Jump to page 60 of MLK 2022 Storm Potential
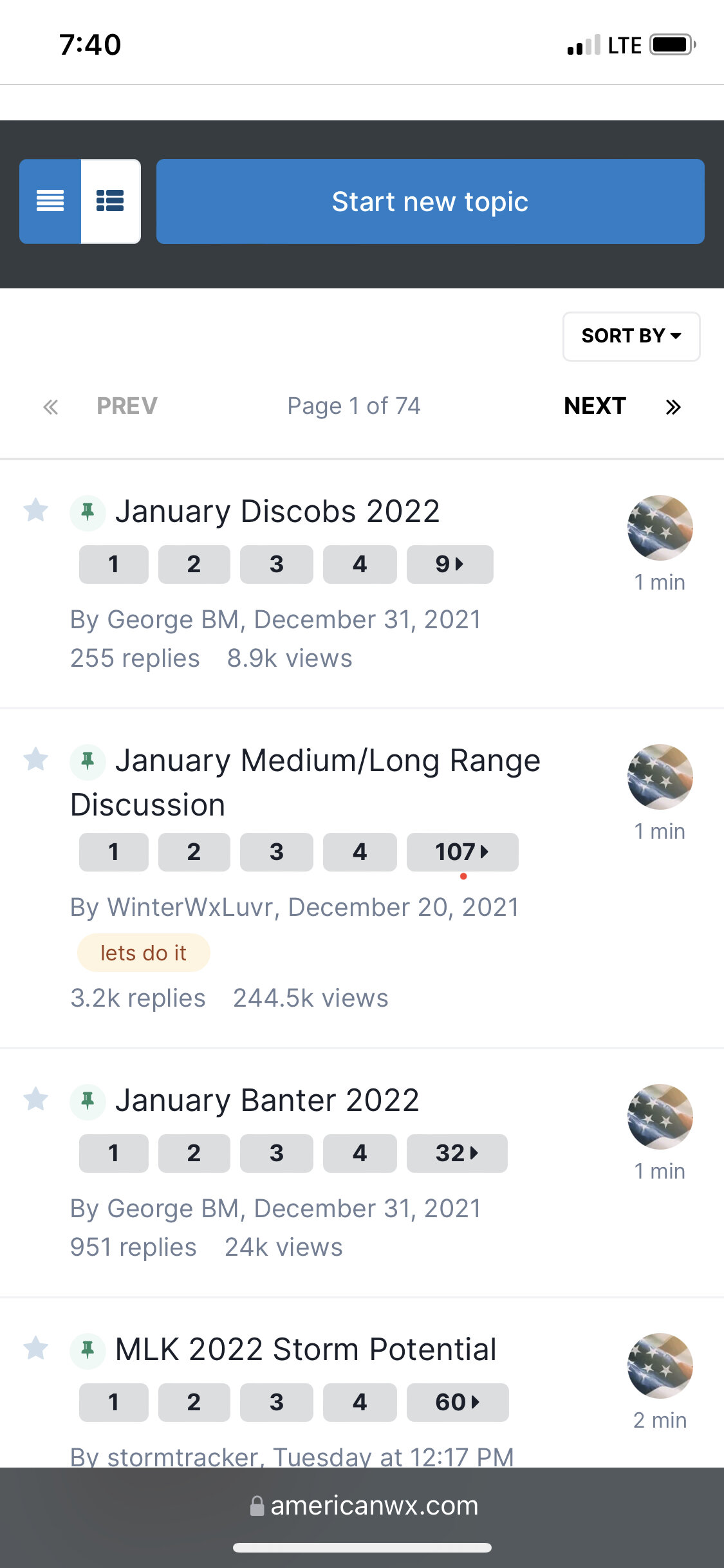This screenshot has height=1568, width=724. (x=458, y=1403)
